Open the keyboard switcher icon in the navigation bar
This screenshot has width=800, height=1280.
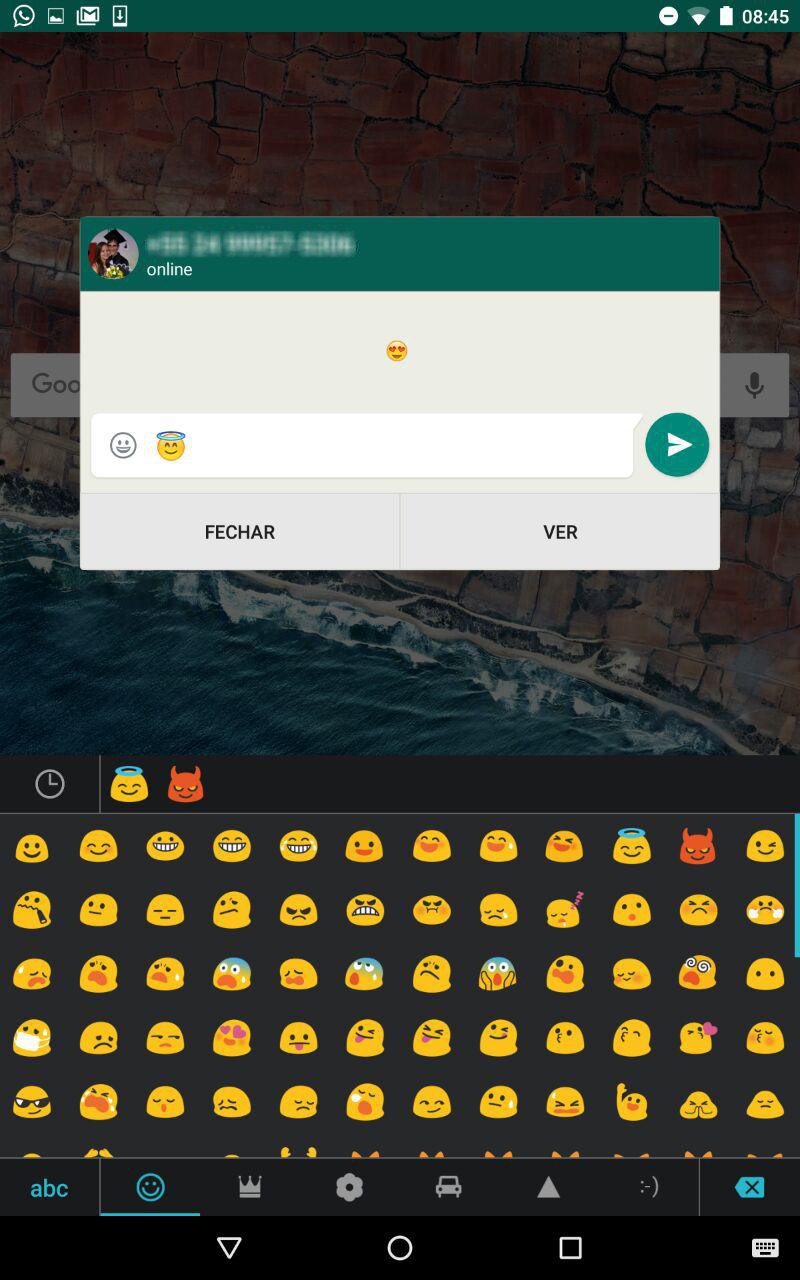click(765, 1247)
